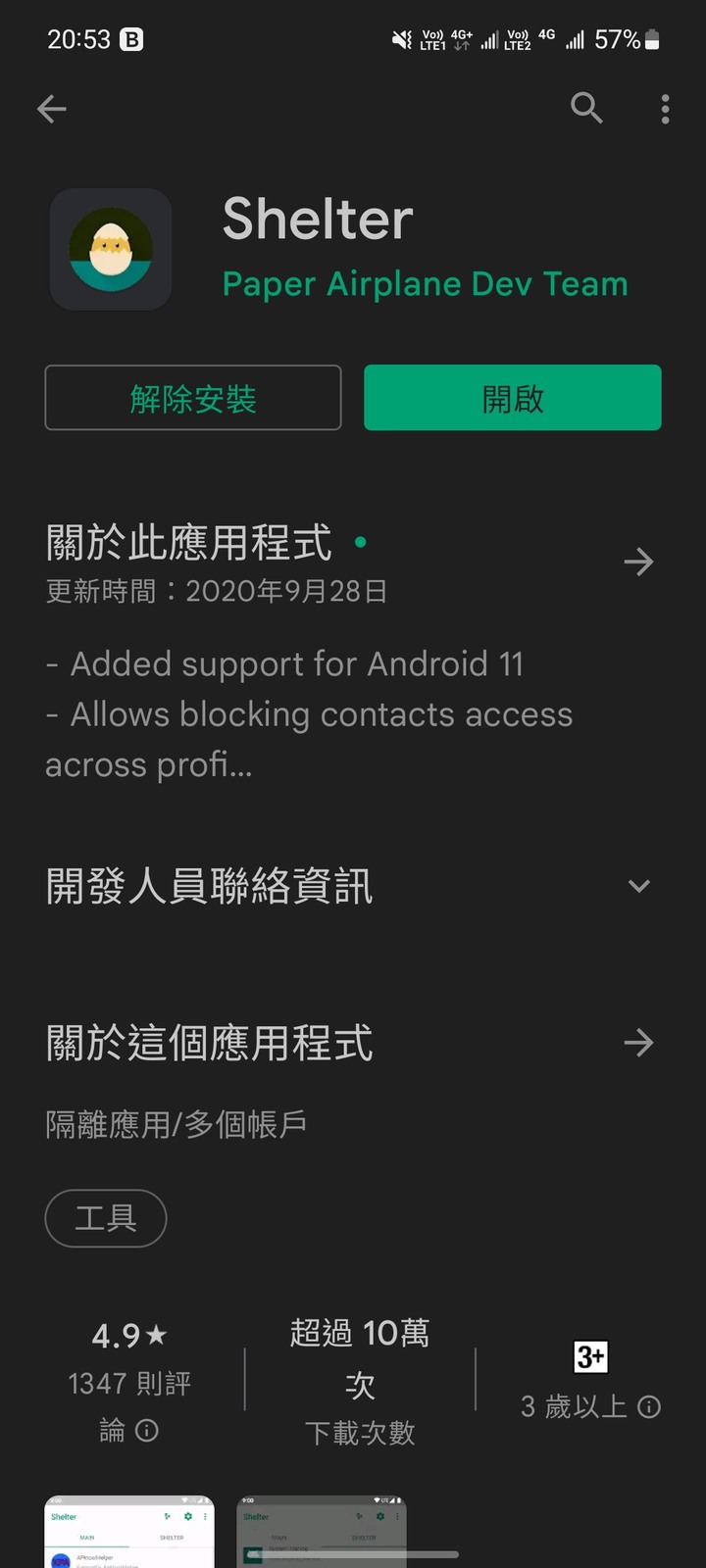Screen dimensions: 706x1568
Task: Go back using the top-left arrow
Action: click(x=51, y=109)
